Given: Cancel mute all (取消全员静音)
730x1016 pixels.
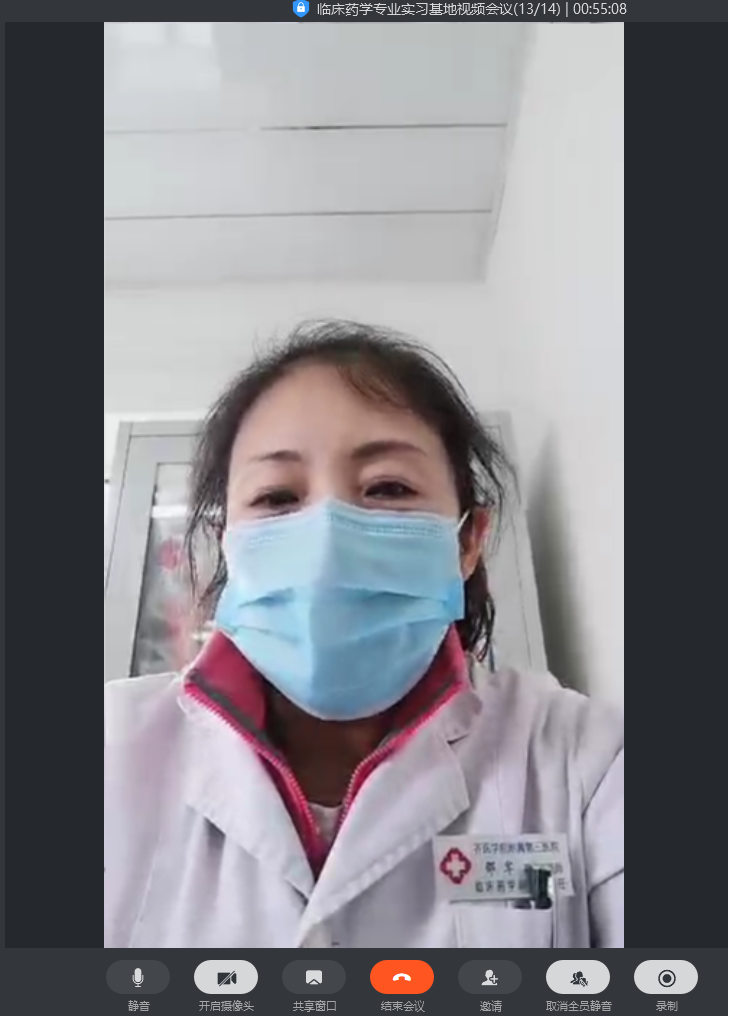Looking at the screenshot, I should [578, 977].
